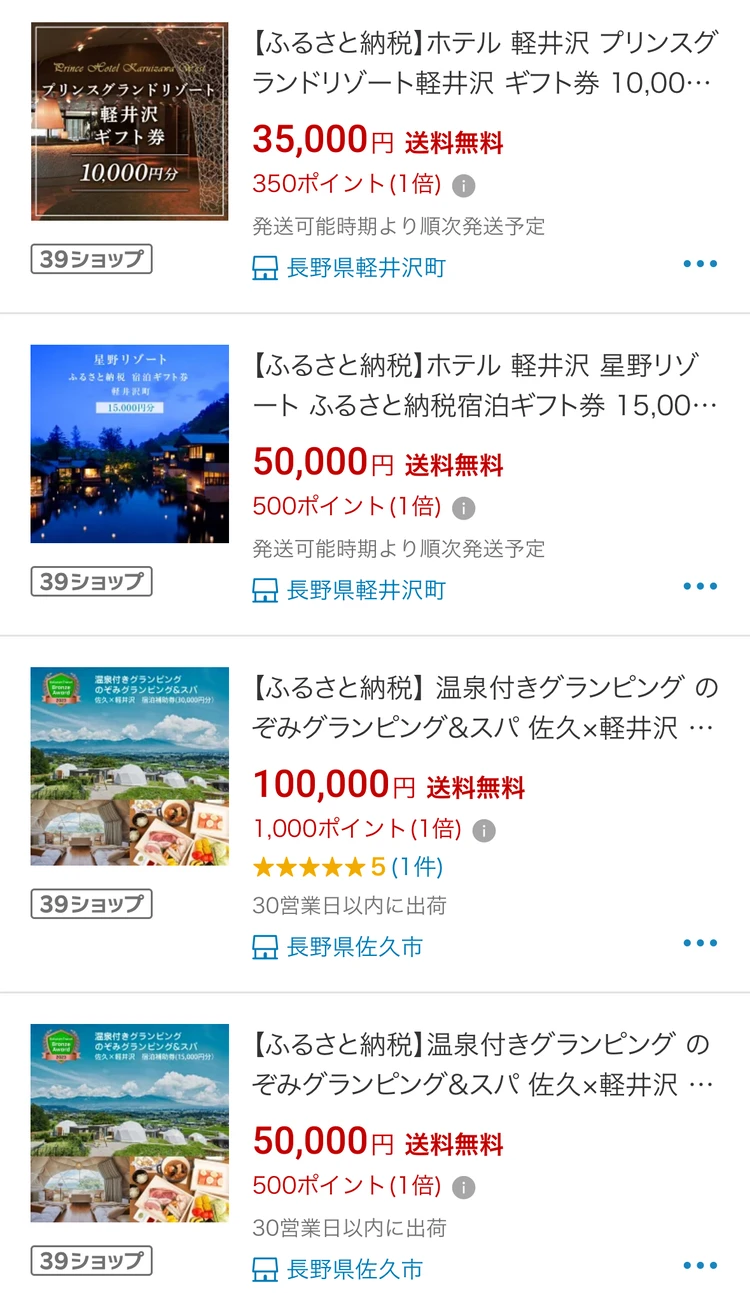Tap store icon on bottom 長野県佐久市 listing
750x1293 pixels.
tap(266, 1269)
